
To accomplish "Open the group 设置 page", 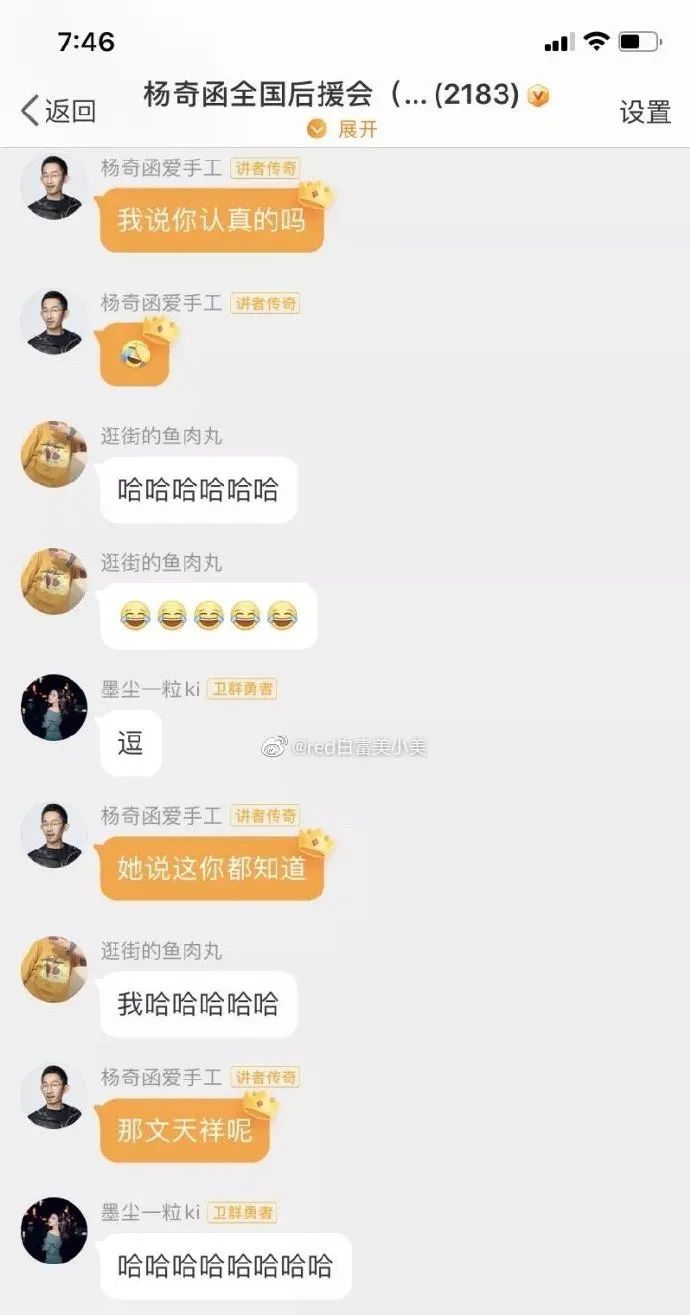I will (x=645, y=112).
